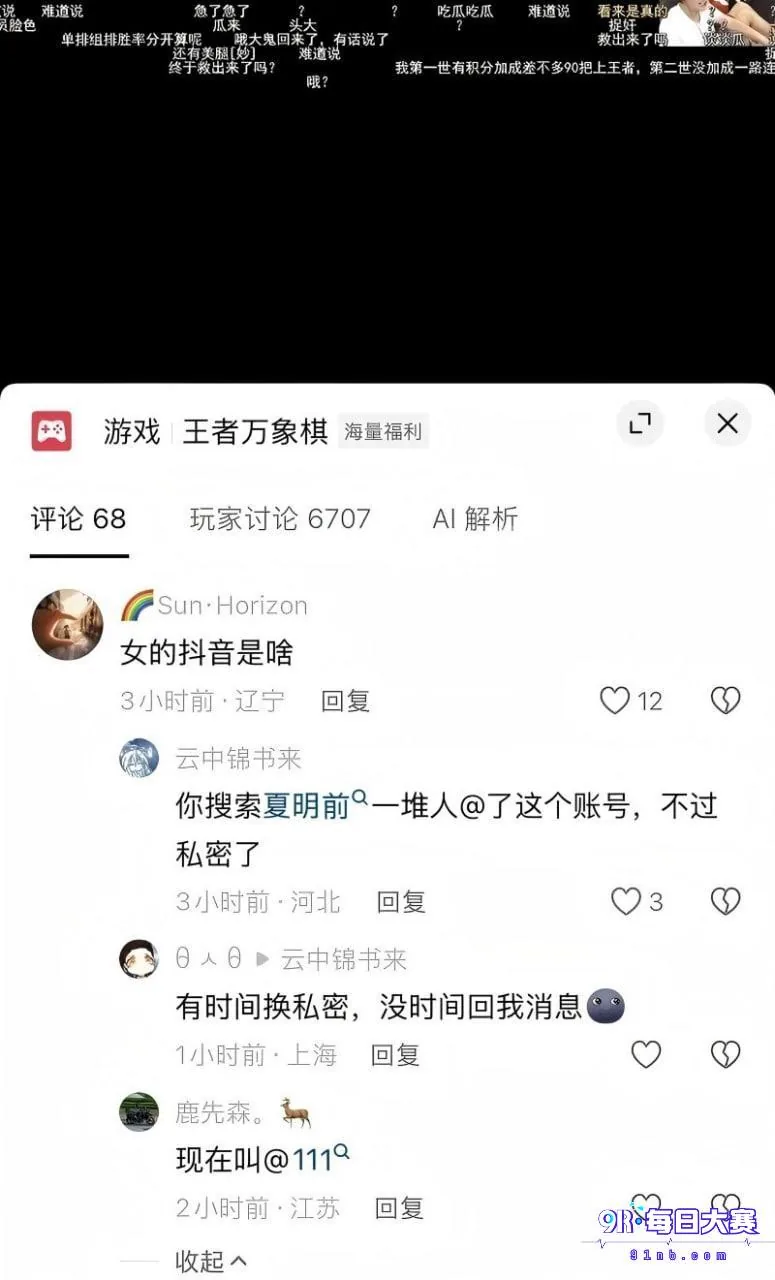775x1280 pixels.
Task: Close the comments panel
Action: pos(727,423)
